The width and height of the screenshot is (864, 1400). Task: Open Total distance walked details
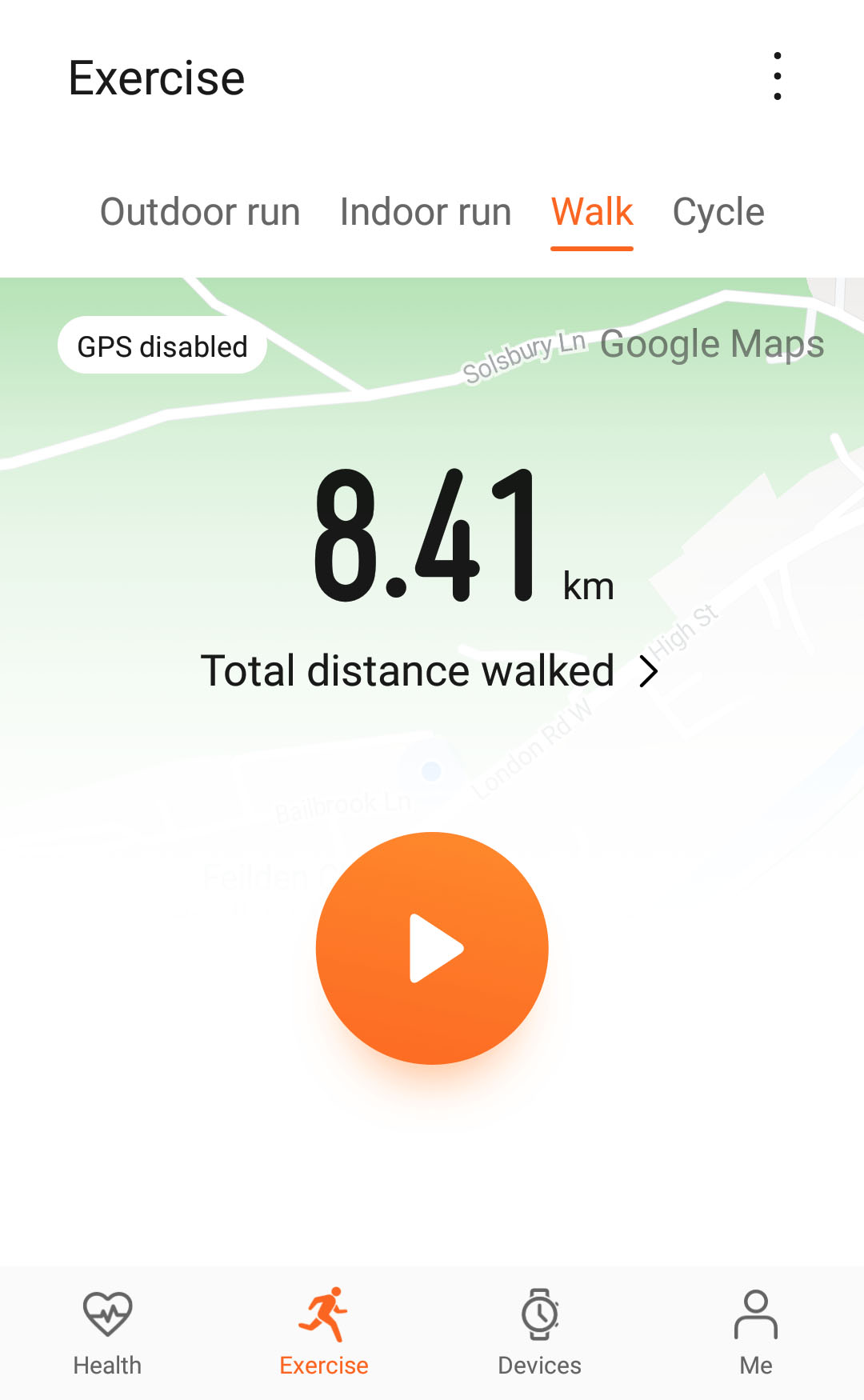pyautogui.click(x=430, y=670)
